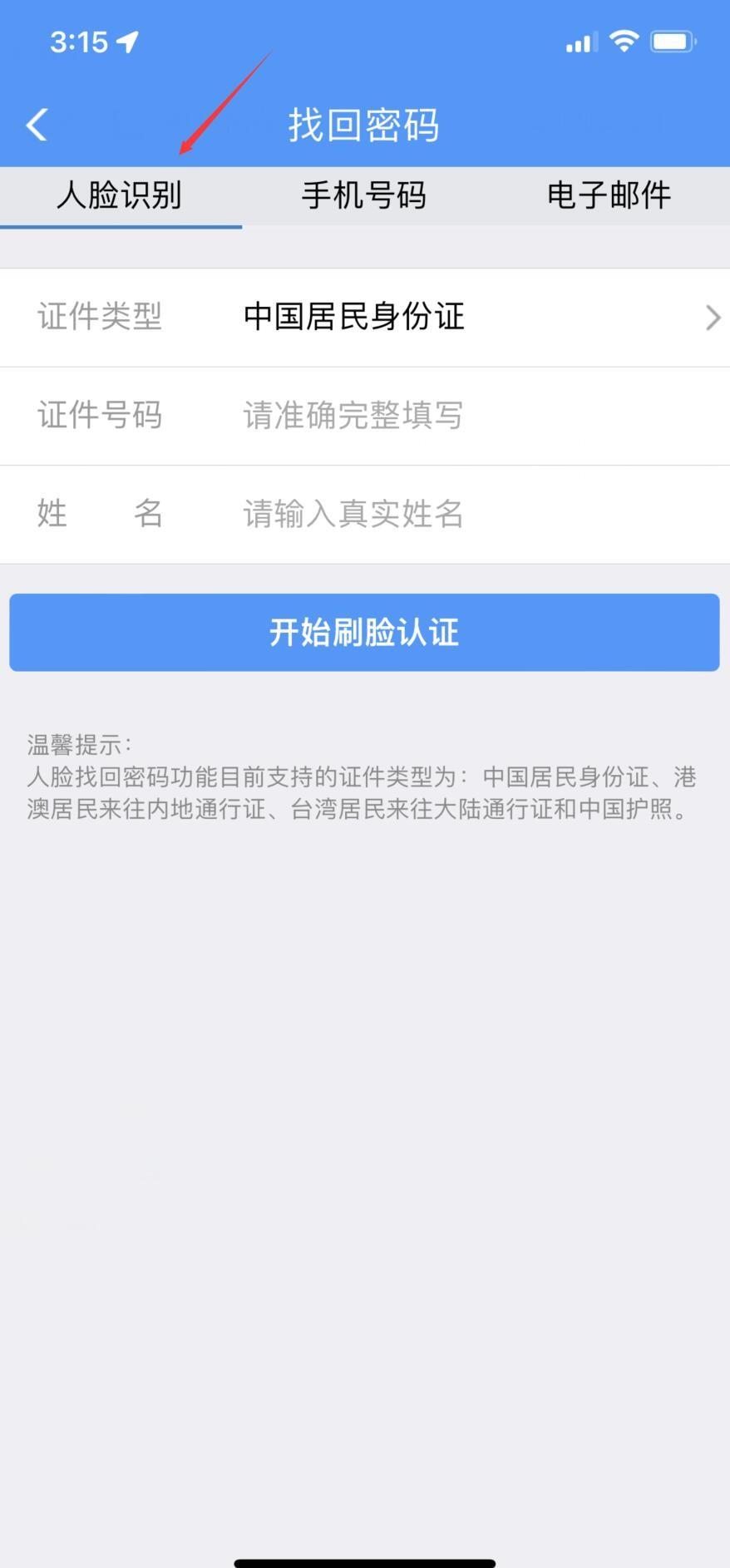
Task: Select the 人脸识别 tab
Action: [121, 196]
